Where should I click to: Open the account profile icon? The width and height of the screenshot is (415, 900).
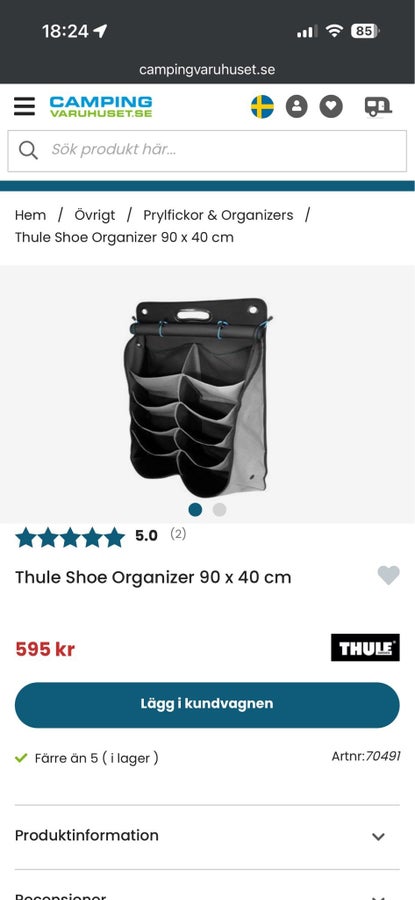coord(297,107)
